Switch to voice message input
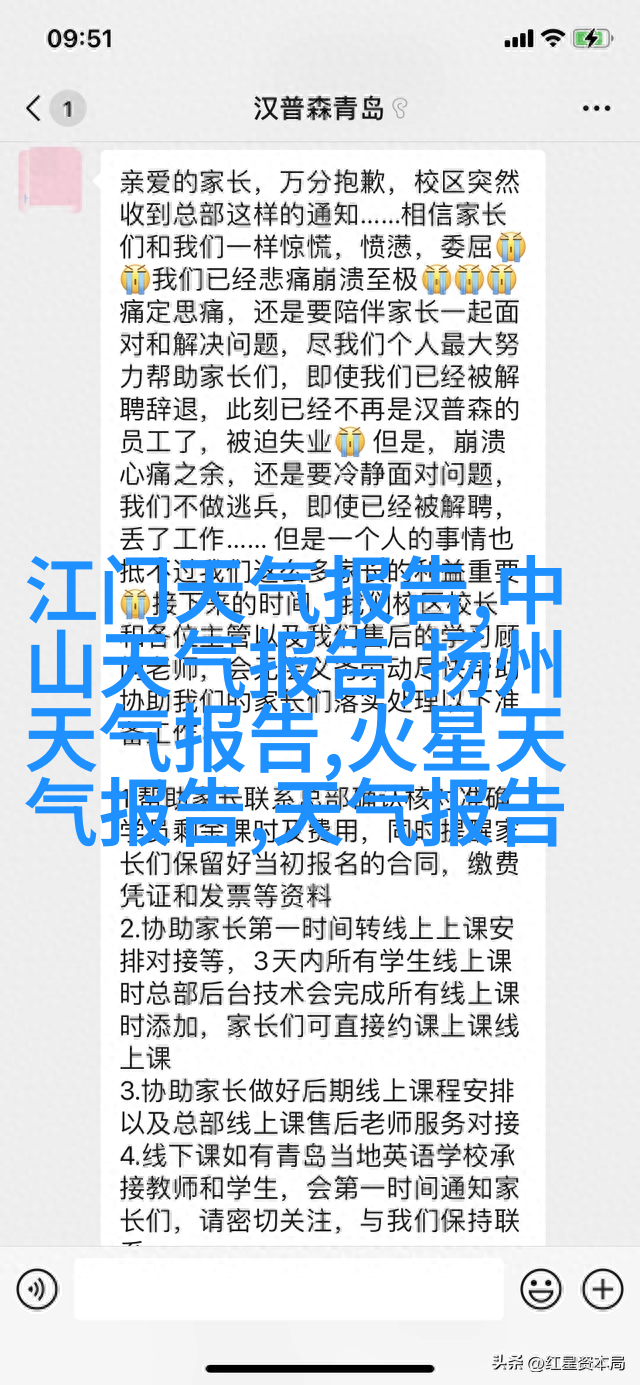This screenshot has width=640, height=1385. tap(37, 1287)
